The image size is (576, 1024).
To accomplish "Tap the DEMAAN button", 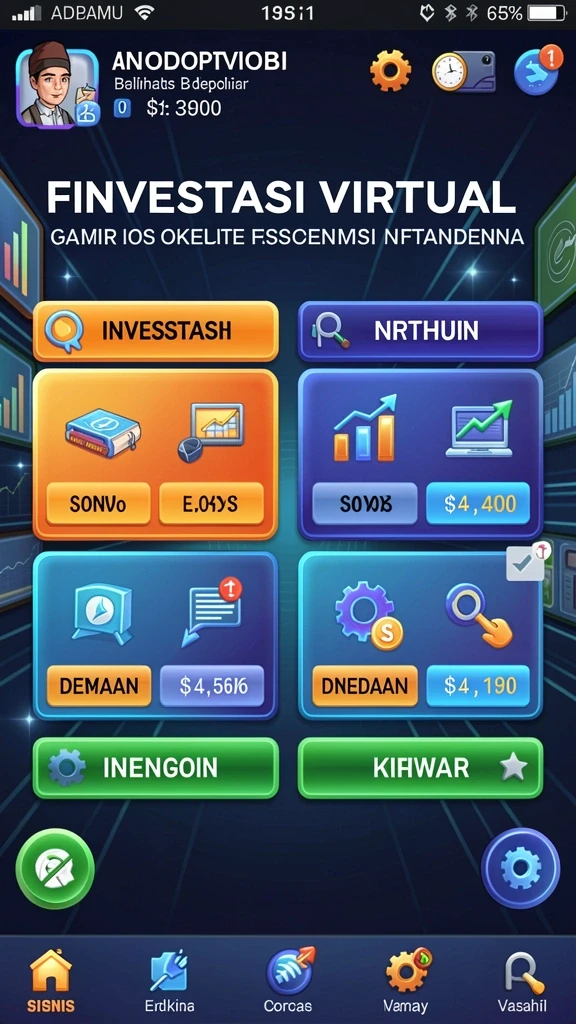I will (x=99, y=686).
